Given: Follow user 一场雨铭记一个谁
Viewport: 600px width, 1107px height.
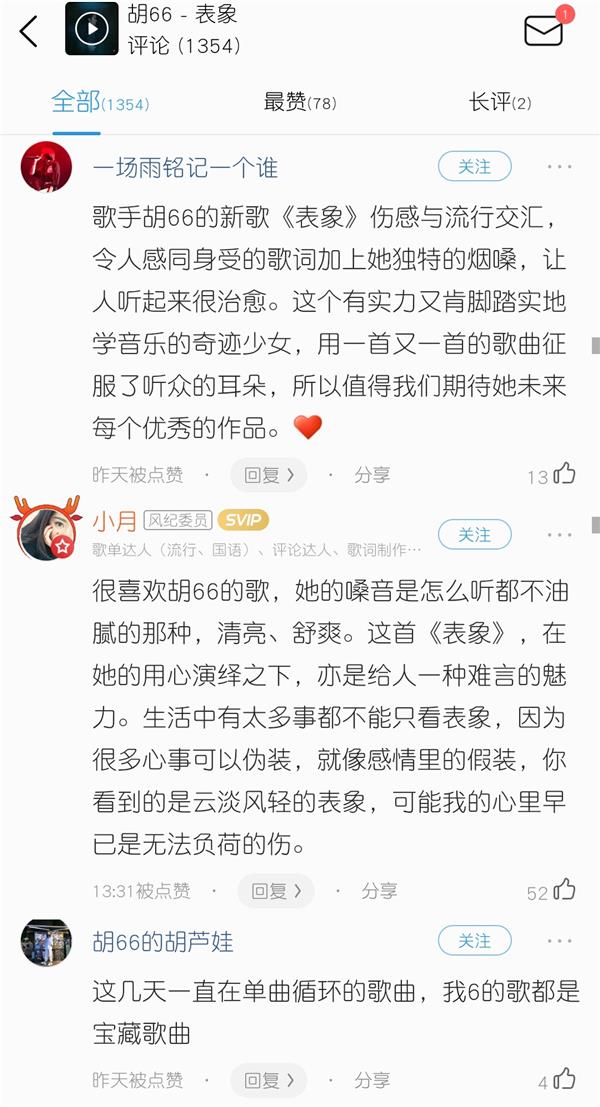Looking at the screenshot, I should point(474,167).
